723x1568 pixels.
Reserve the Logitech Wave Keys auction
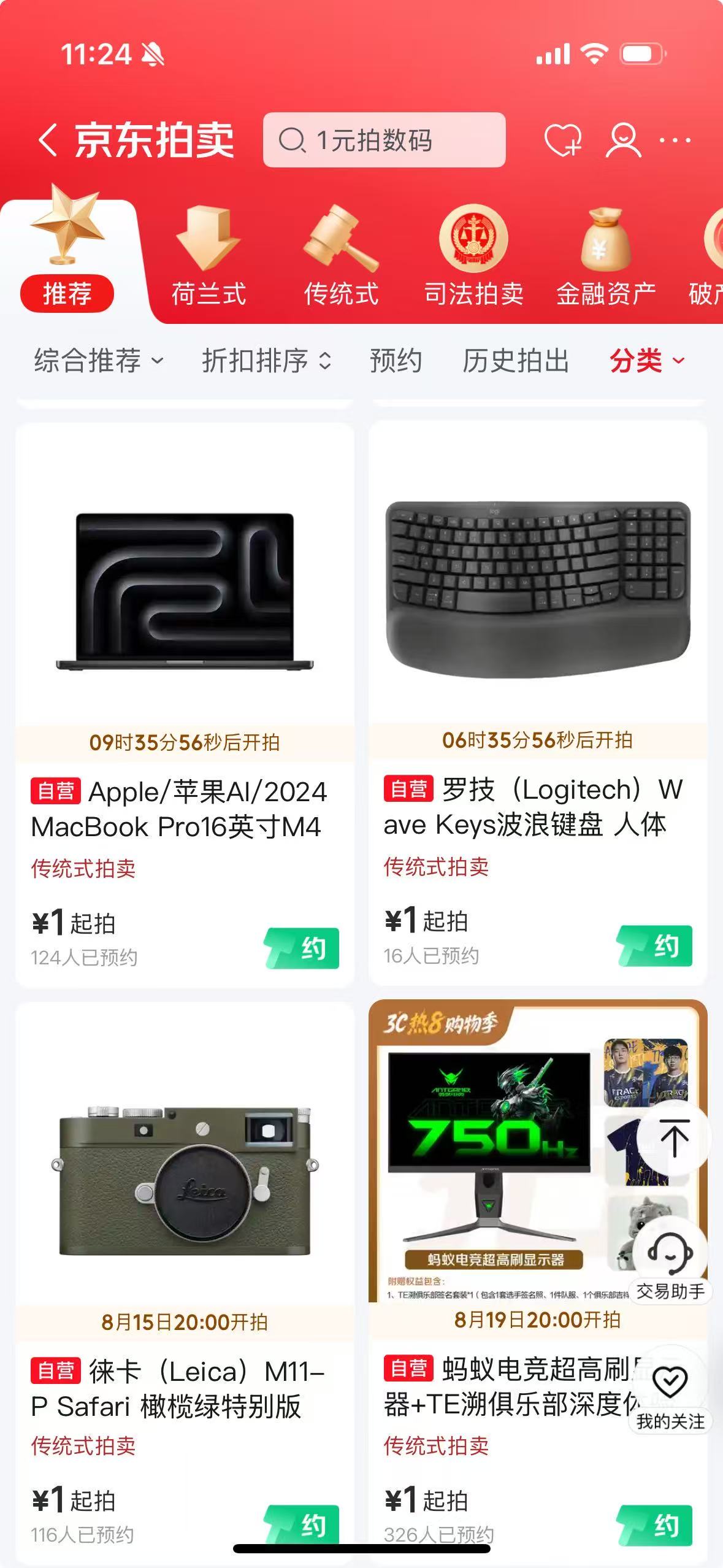654,946
